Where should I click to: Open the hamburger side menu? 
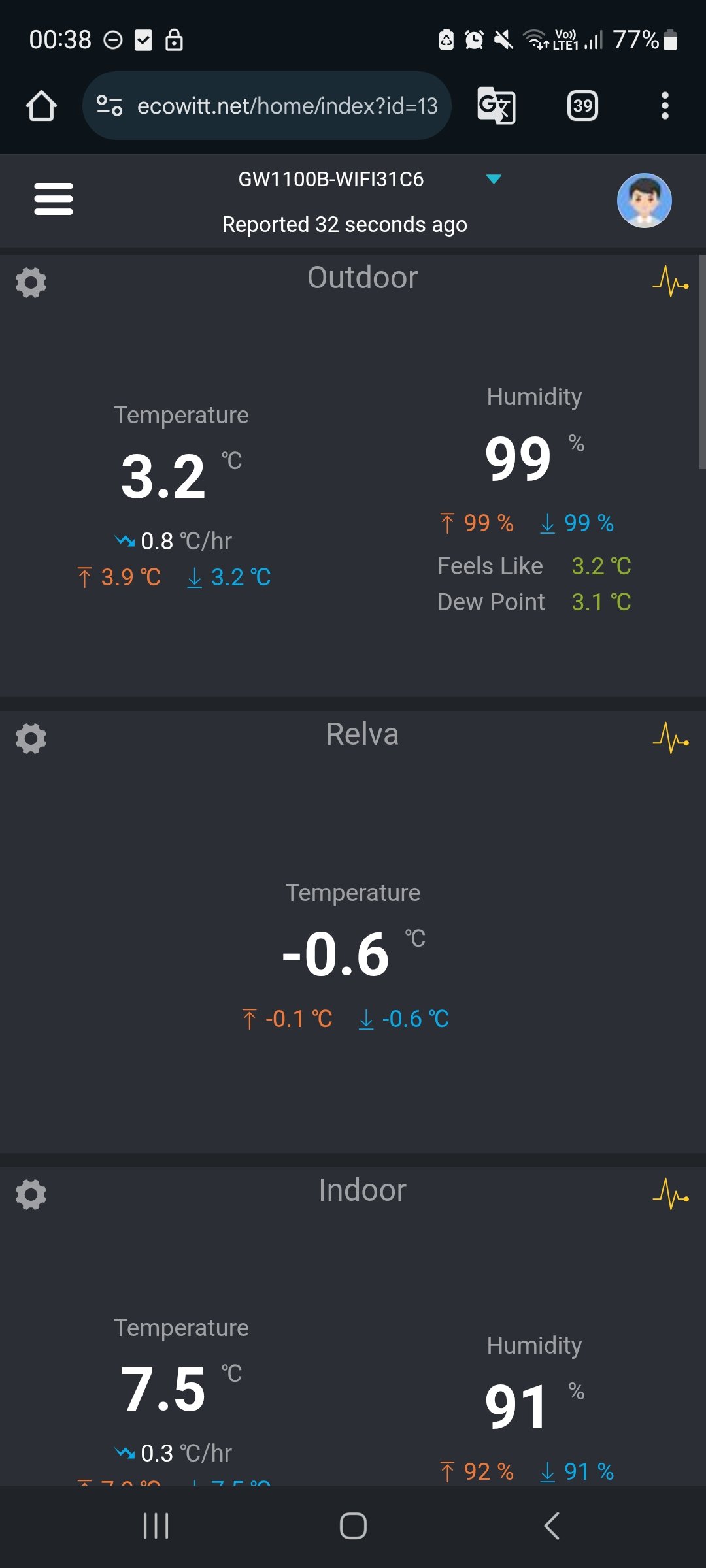(x=54, y=199)
